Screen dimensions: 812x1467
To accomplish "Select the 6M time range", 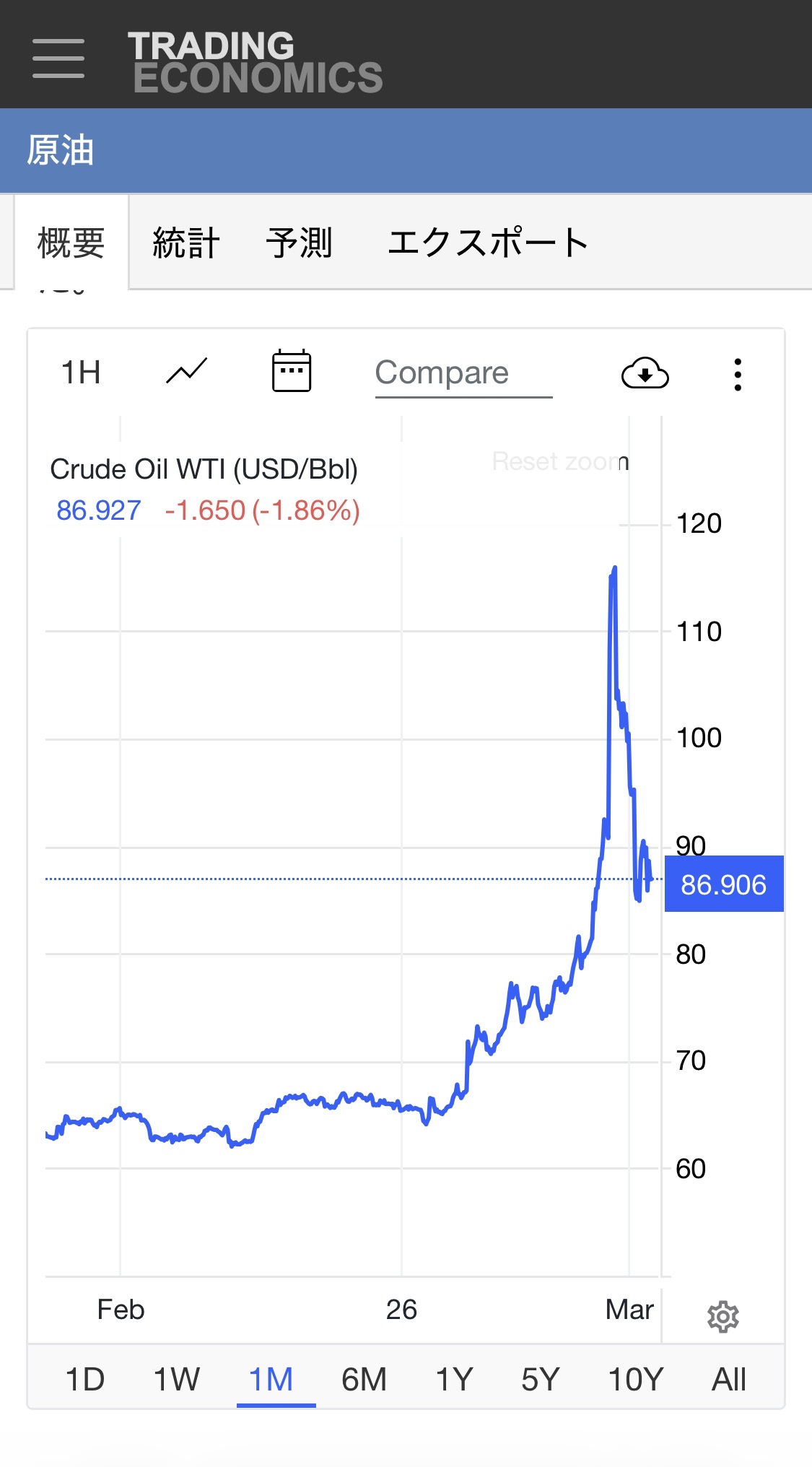I will coord(364,1380).
